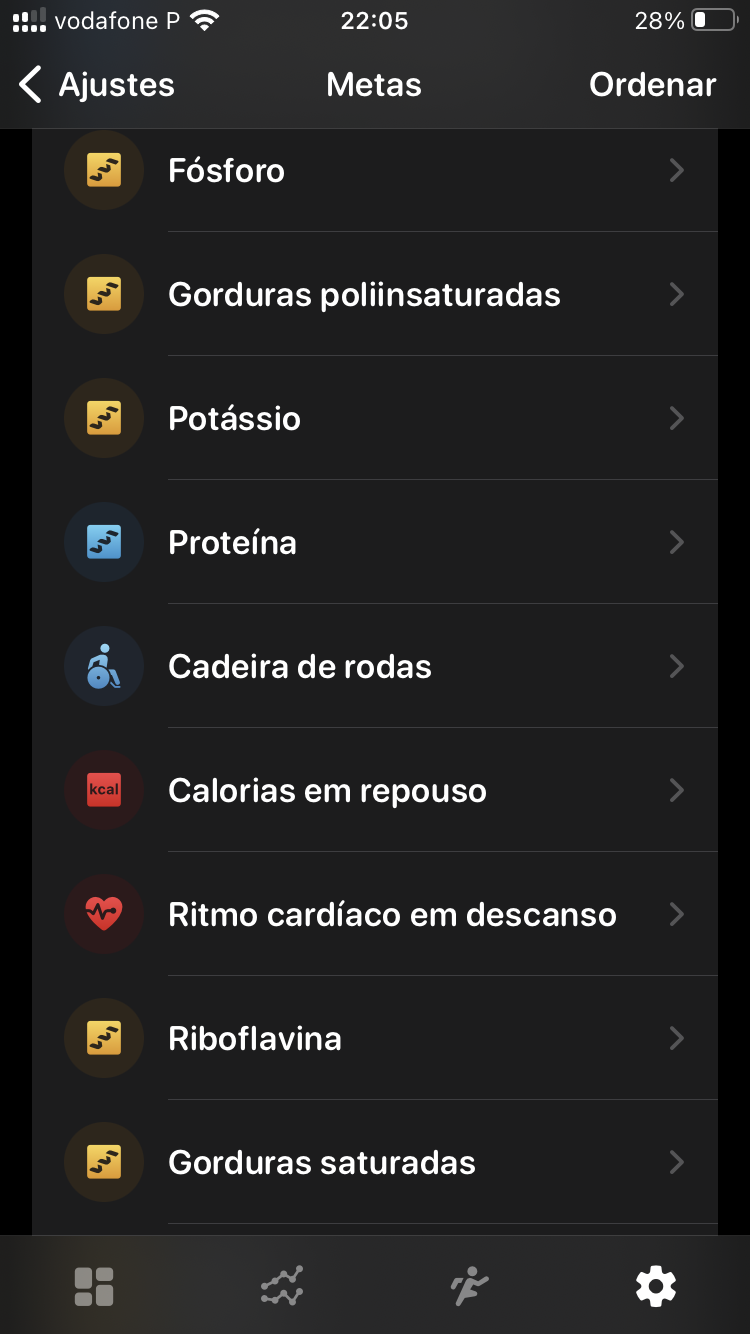750x1334 pixels.
Task: Tap the settings gear tab
Action: [656, 1286]
